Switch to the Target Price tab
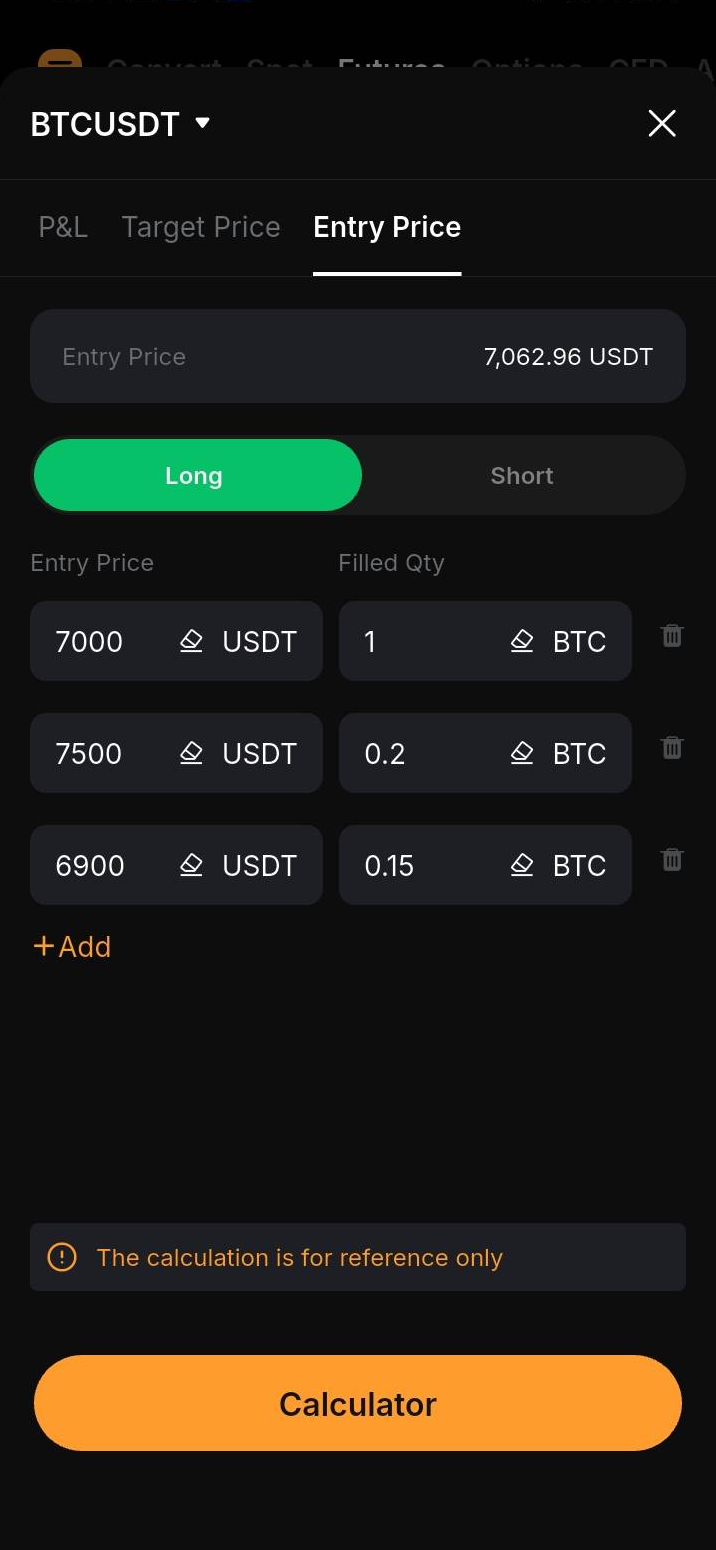This screenshot has height=1550, width=716. click(x=201, y=227)
